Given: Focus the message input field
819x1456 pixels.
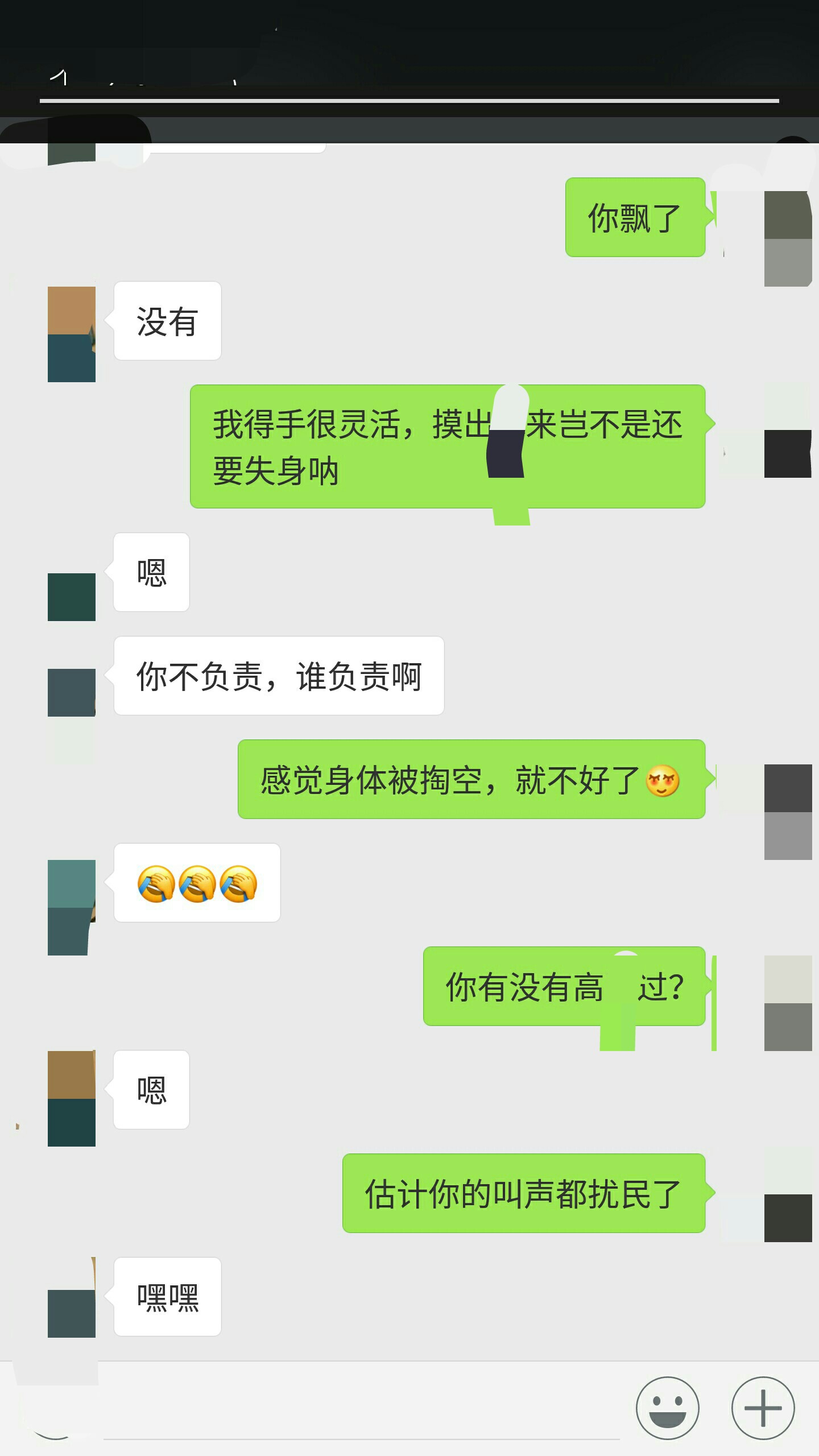Looking at the screenshot, I should (361, 1410).
